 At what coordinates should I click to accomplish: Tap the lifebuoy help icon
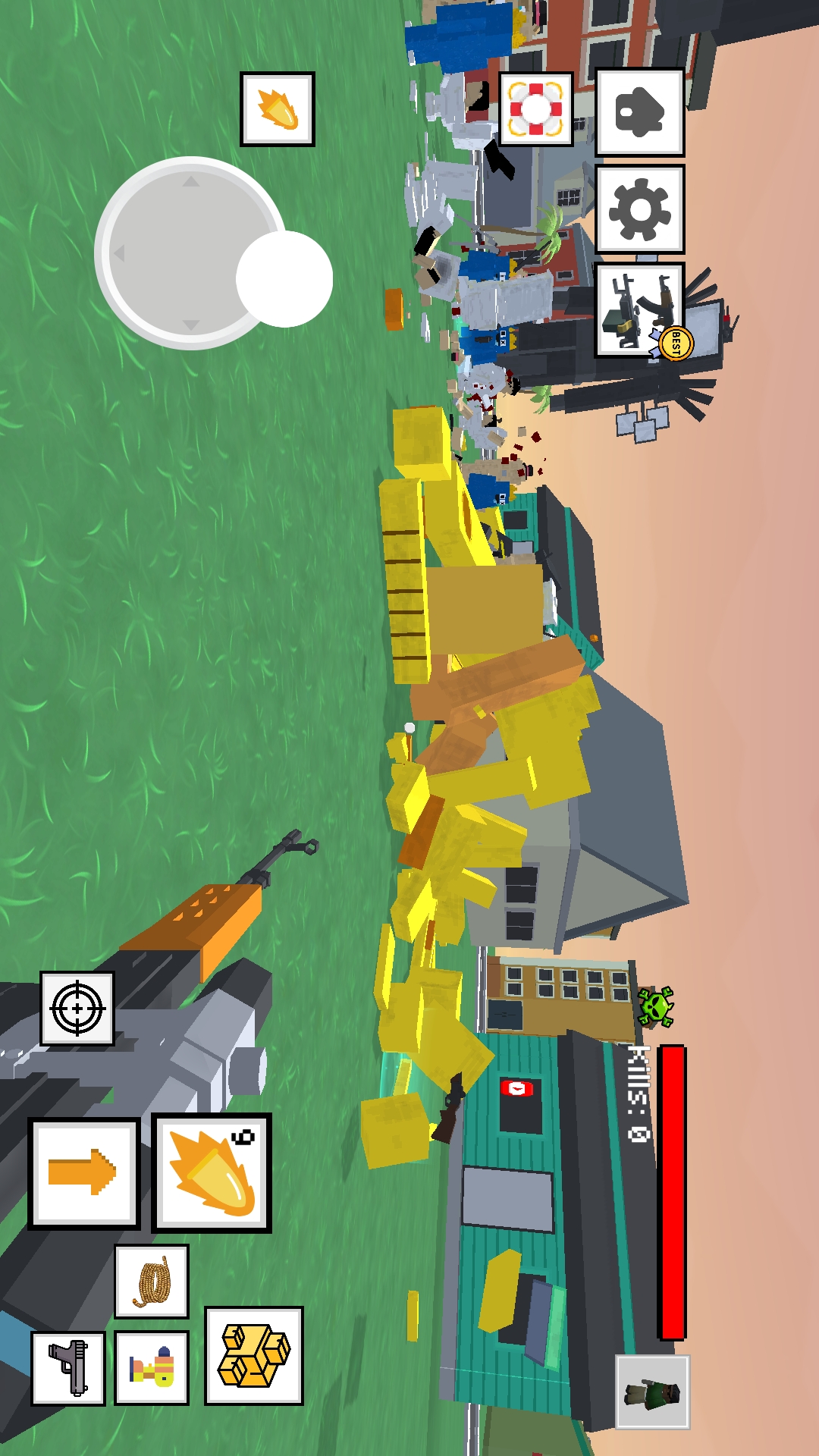(535, 109)
